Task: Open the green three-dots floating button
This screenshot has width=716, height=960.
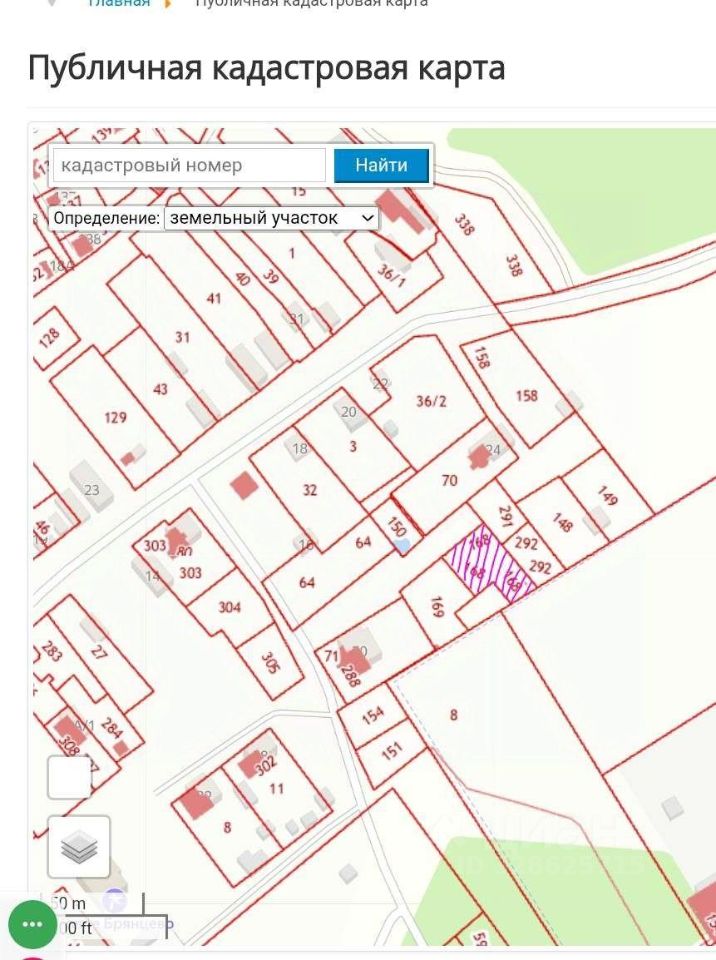Action: coord(32,924)
